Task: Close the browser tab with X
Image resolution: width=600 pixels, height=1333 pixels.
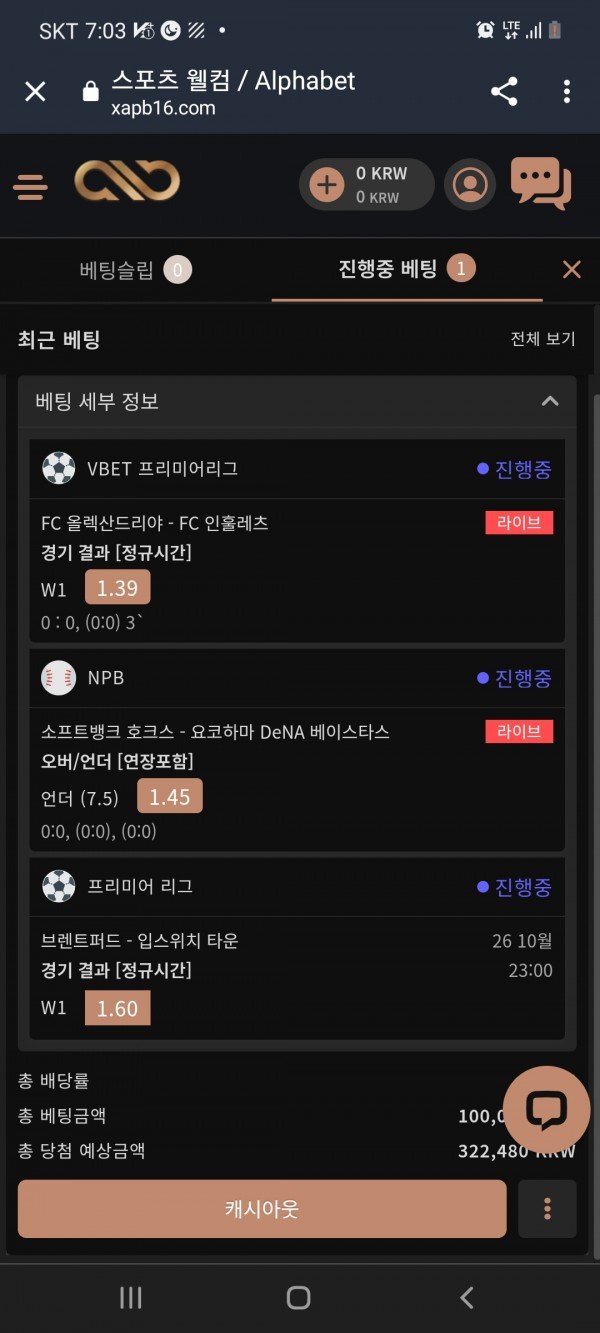Action: [x=35, y=92]
